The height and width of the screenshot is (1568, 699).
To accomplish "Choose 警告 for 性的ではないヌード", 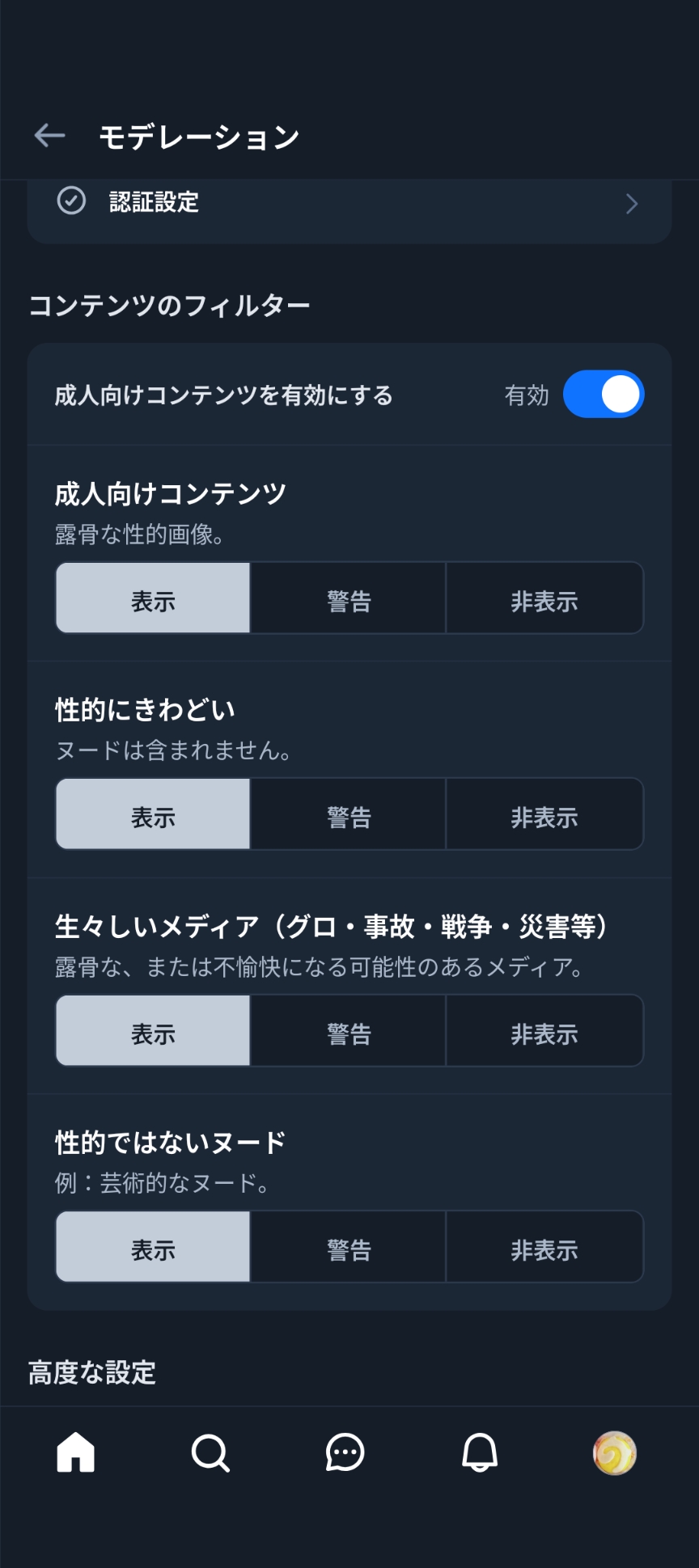I will click(349, 1248).
